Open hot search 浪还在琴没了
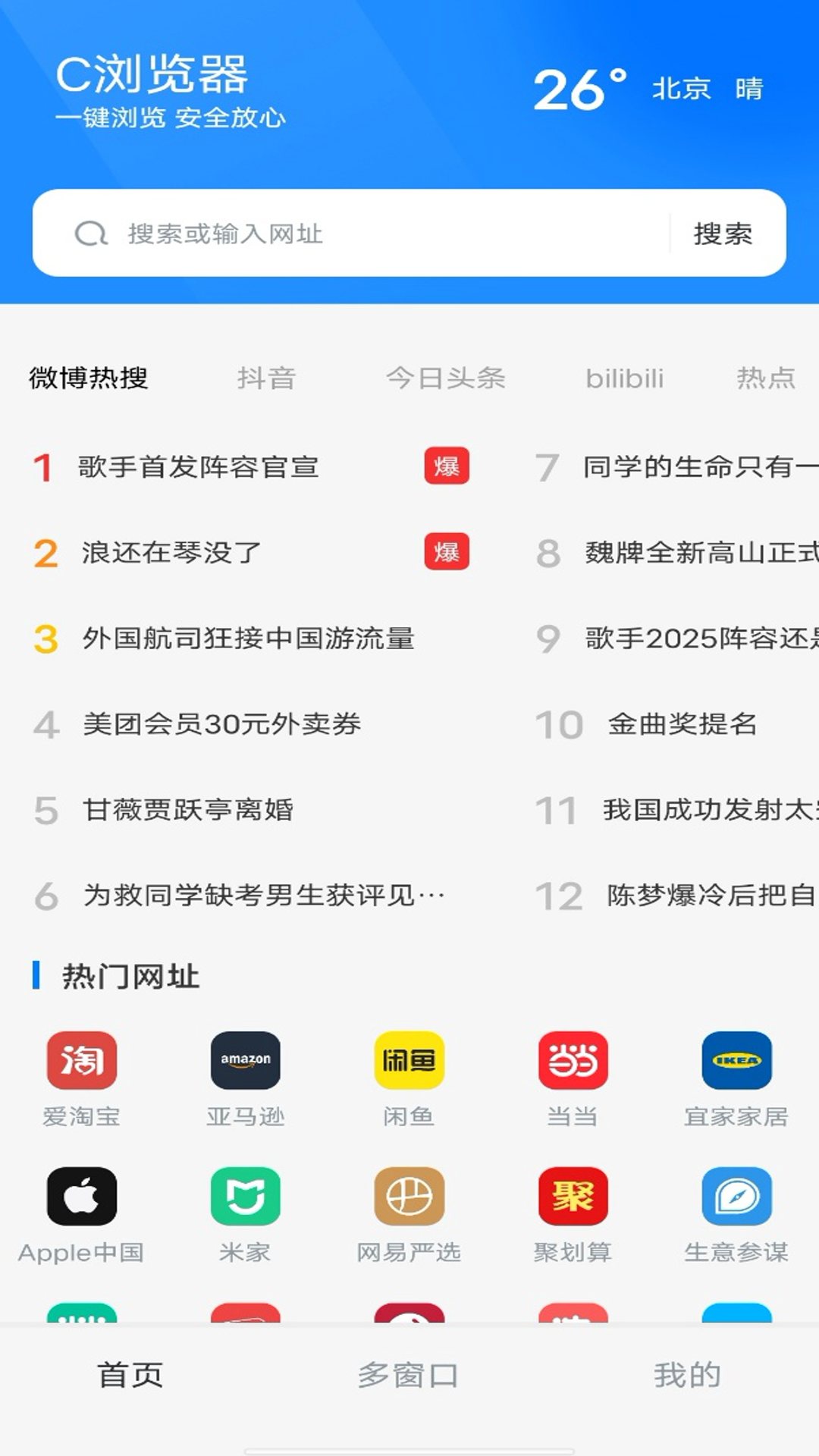 [252, 552]
